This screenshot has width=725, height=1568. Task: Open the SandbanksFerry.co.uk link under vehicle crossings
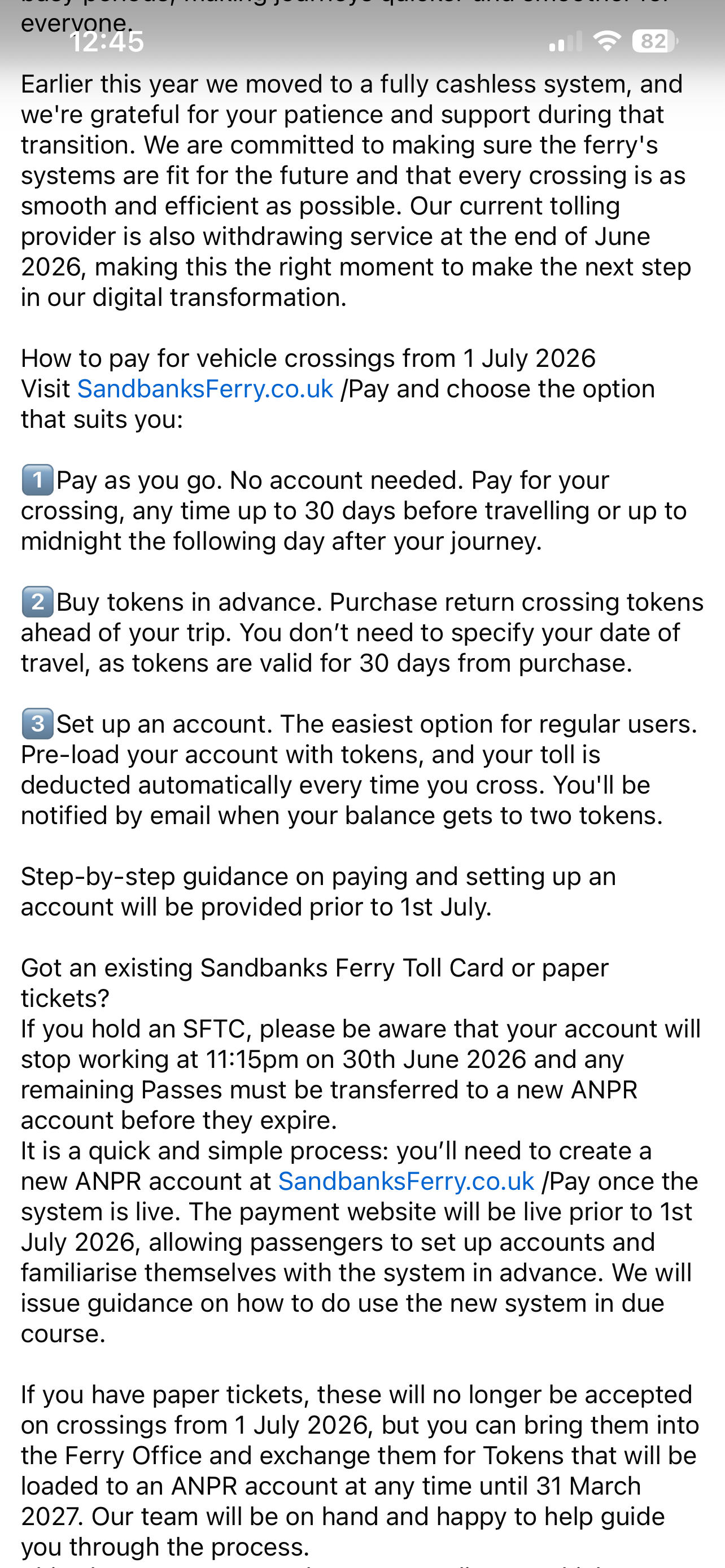pyautogui.click(x=205, y=389)
